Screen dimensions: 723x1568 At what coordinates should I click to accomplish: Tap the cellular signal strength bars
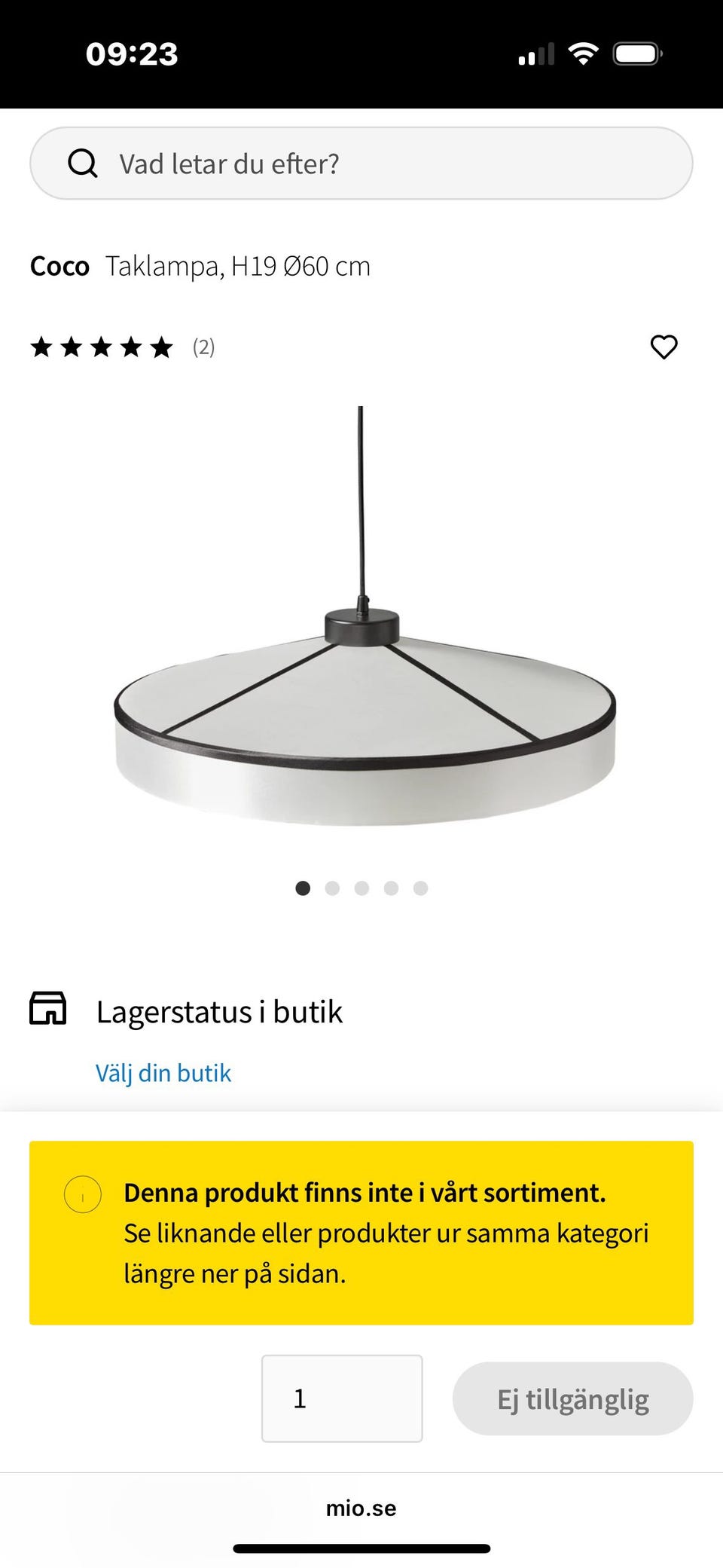coord(535,53)
